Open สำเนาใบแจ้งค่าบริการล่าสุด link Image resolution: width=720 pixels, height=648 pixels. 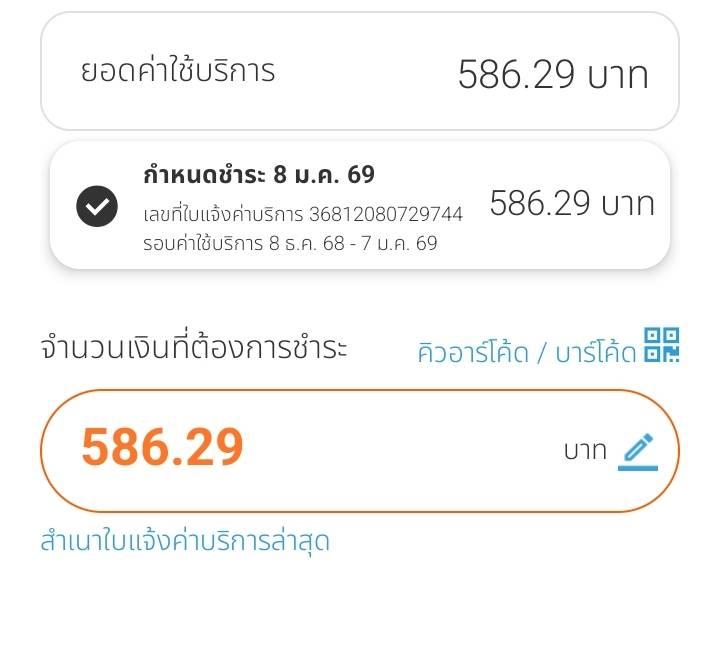185,542
